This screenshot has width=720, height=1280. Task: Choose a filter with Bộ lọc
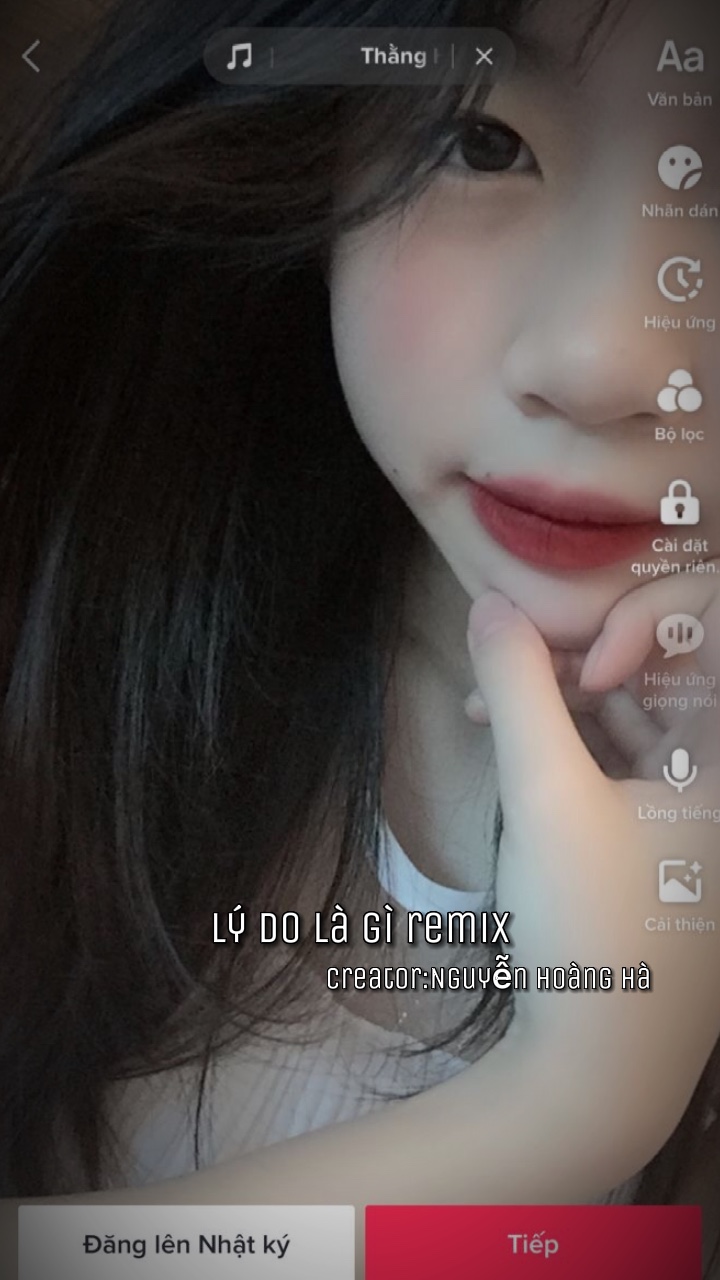(x=680, y=405)
